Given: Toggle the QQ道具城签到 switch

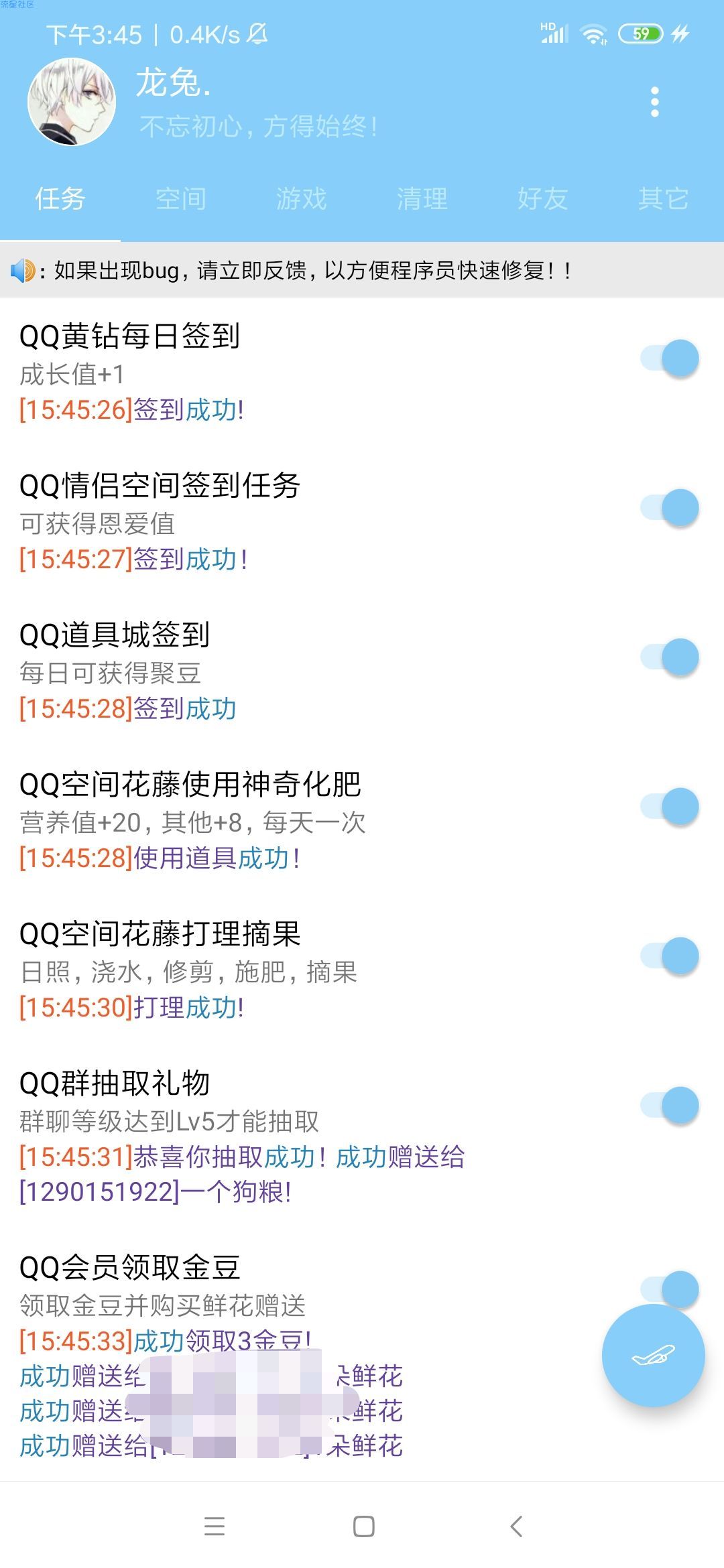Looking at the screenshot, I should pyautogui.click(x=670, y=657).
